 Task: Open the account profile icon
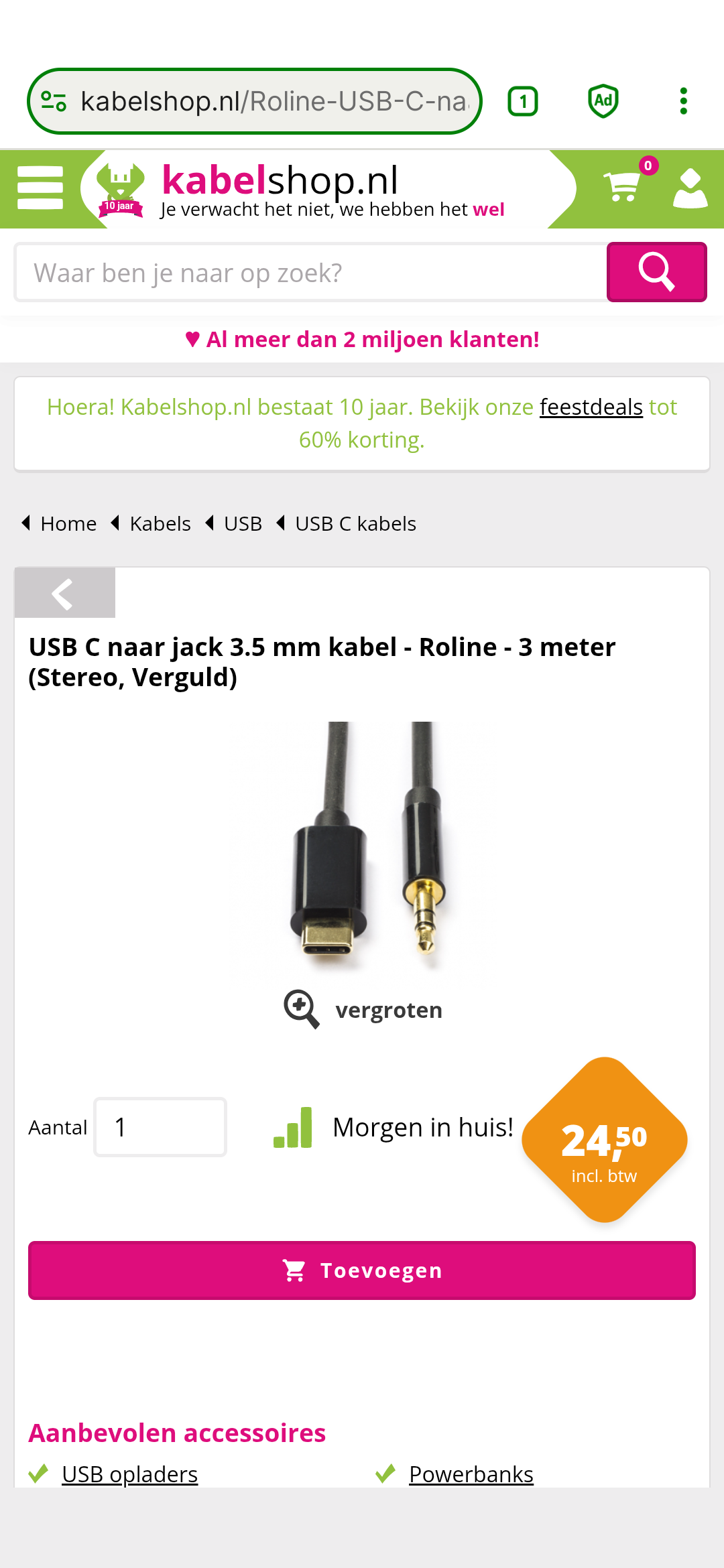coord(690,188)
